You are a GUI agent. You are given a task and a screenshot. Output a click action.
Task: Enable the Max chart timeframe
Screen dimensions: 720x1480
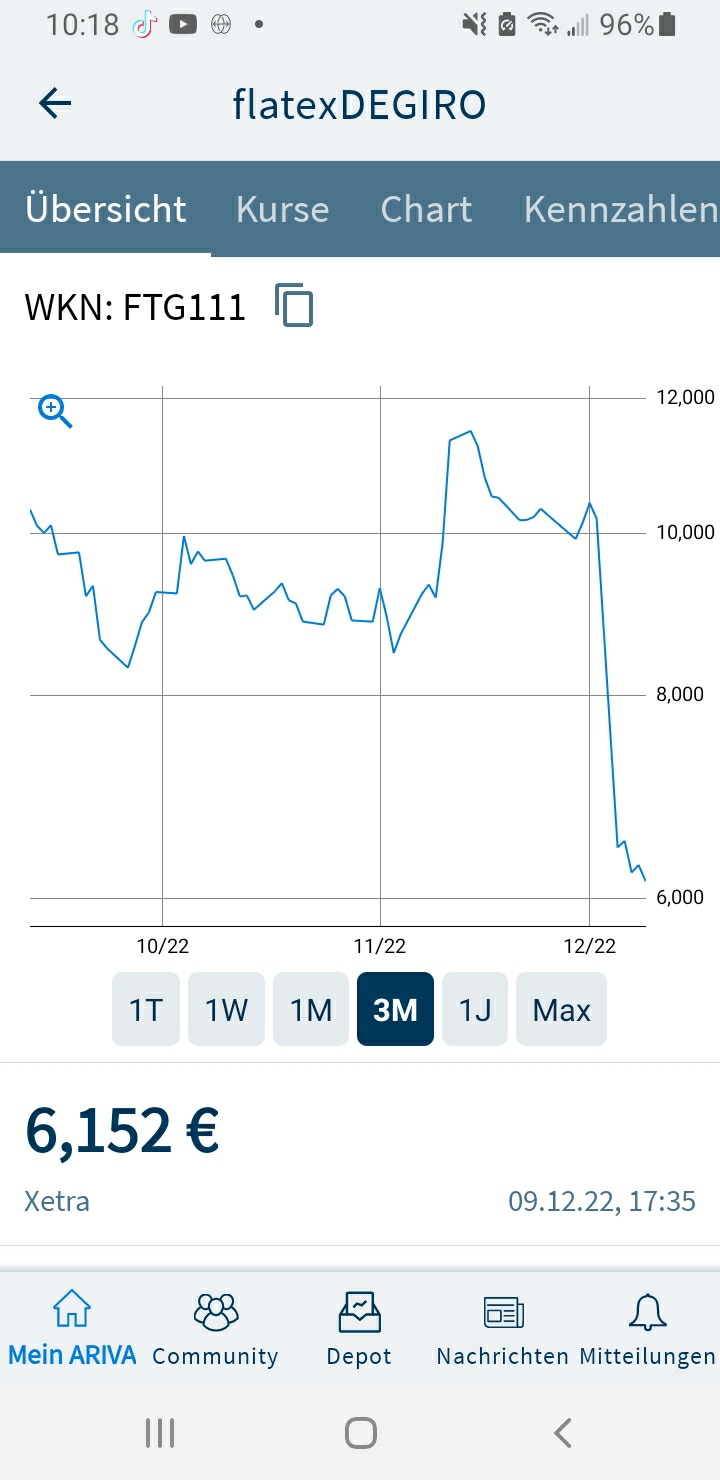[x=561, y=1009]
